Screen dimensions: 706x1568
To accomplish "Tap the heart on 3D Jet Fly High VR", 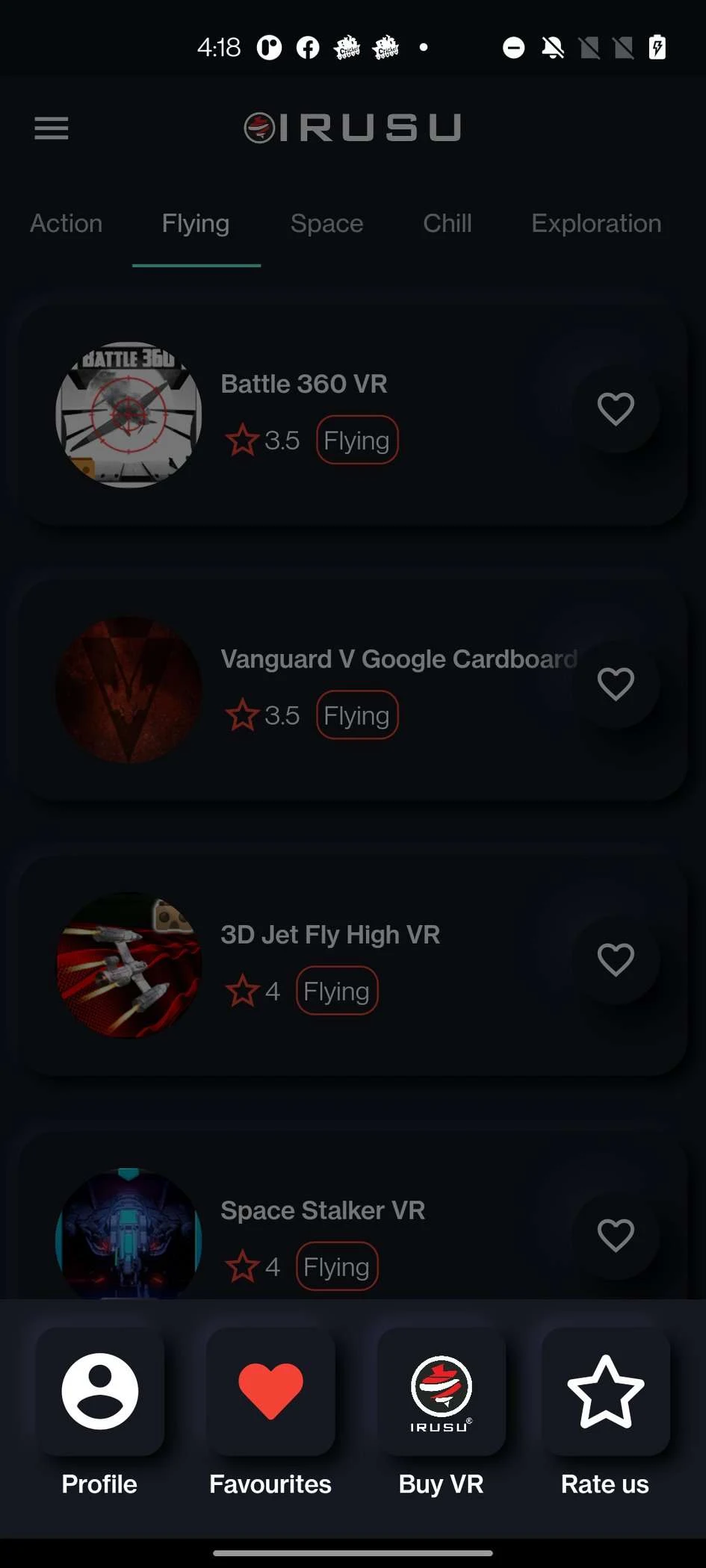I will pos(616,959).
